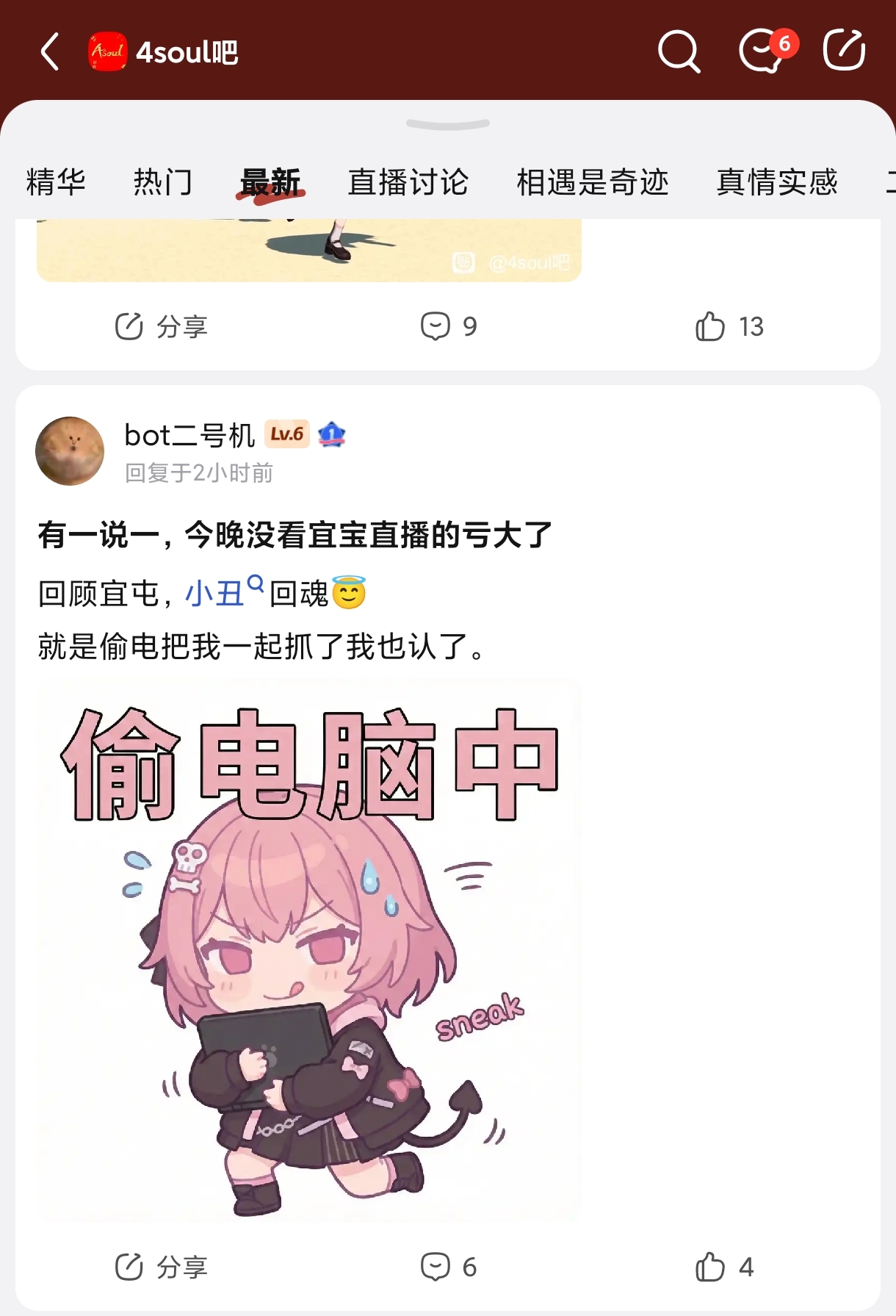Open the post 有一说一，今晚没看宜宝直播的亏大了
Screen dimensions: 896x1316
pos(294,534)
